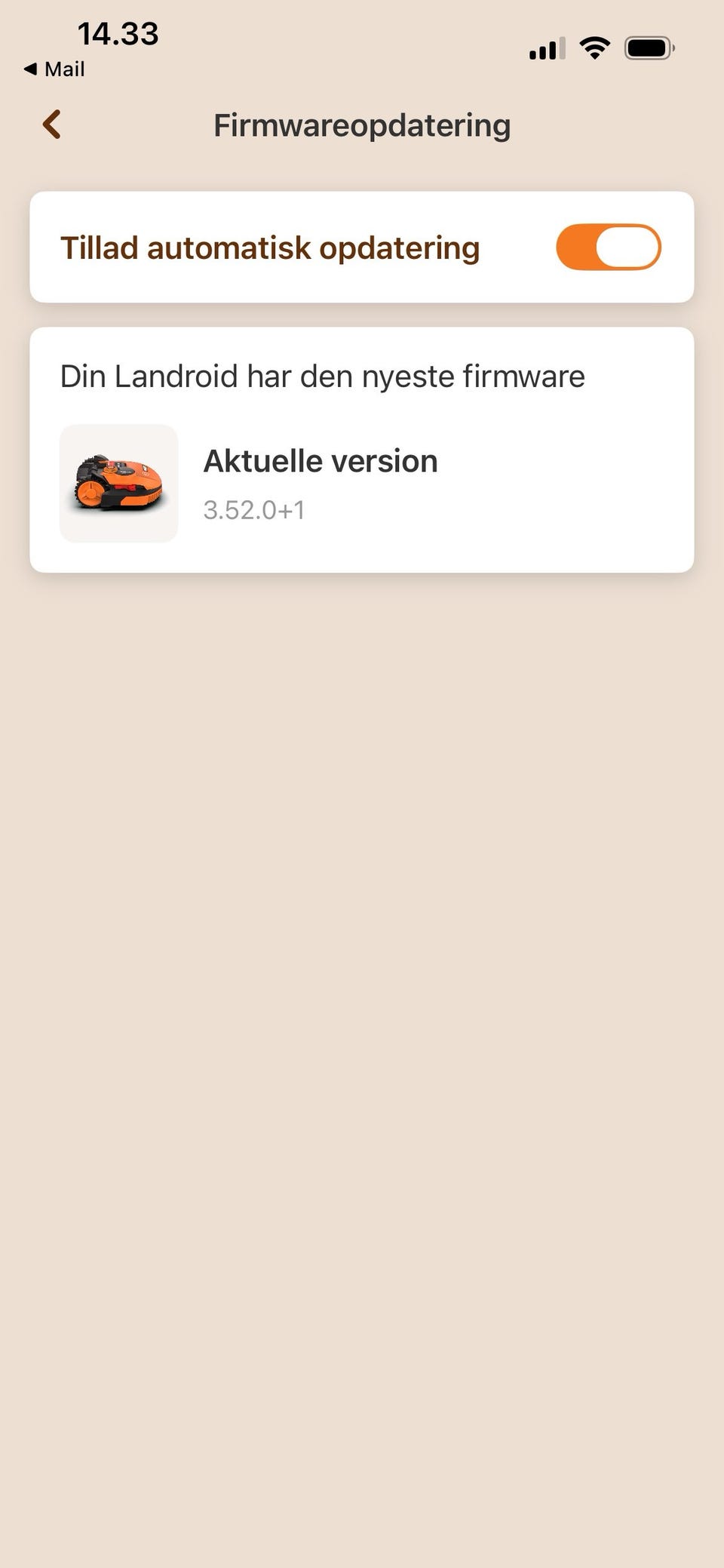Click Din Landroid har den nyeste firmware
This screenshot has width=724, height=1568.
pos(323,376)
